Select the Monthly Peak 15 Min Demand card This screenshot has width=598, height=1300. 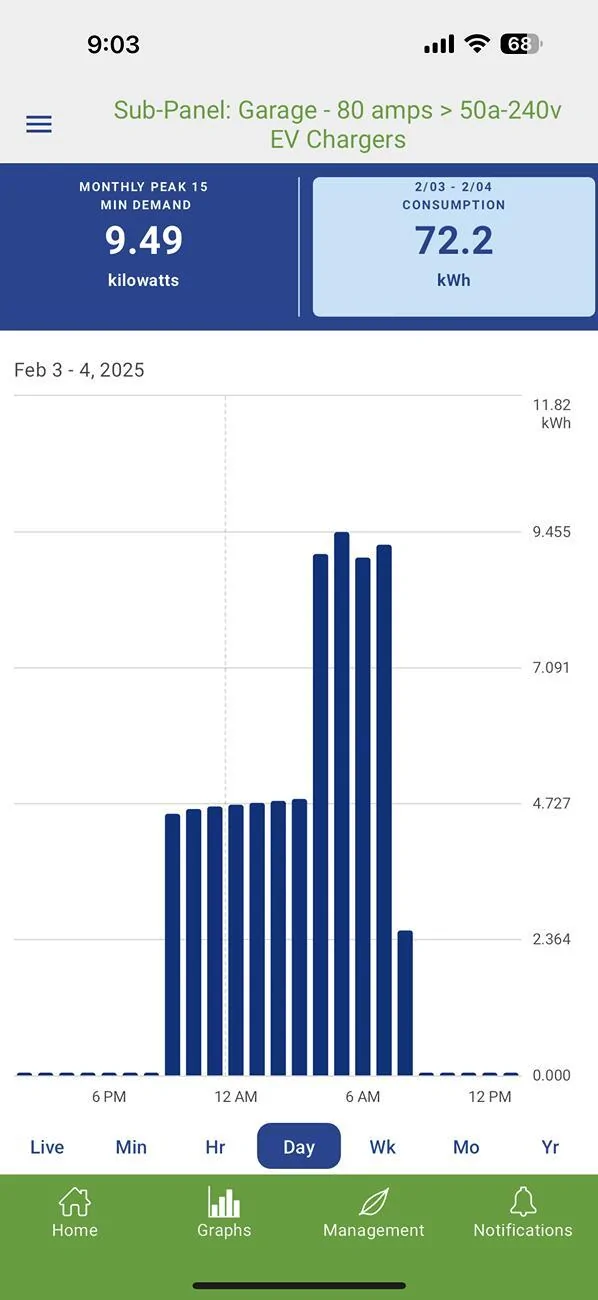click(144, 246)
